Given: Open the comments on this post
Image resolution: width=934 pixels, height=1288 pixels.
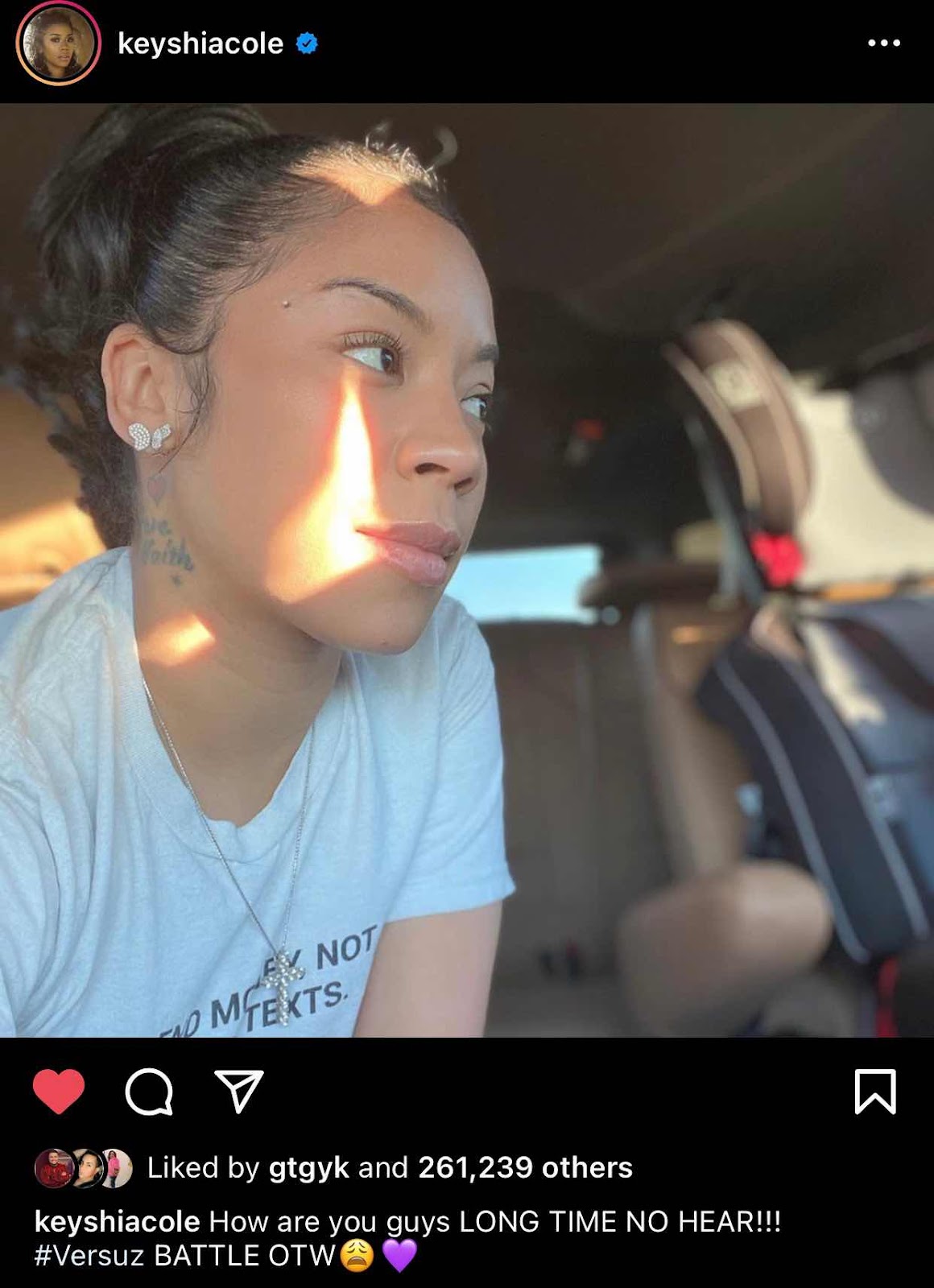Looking at the screenshot, I should pyautogui.click(x=149, y=1092).
